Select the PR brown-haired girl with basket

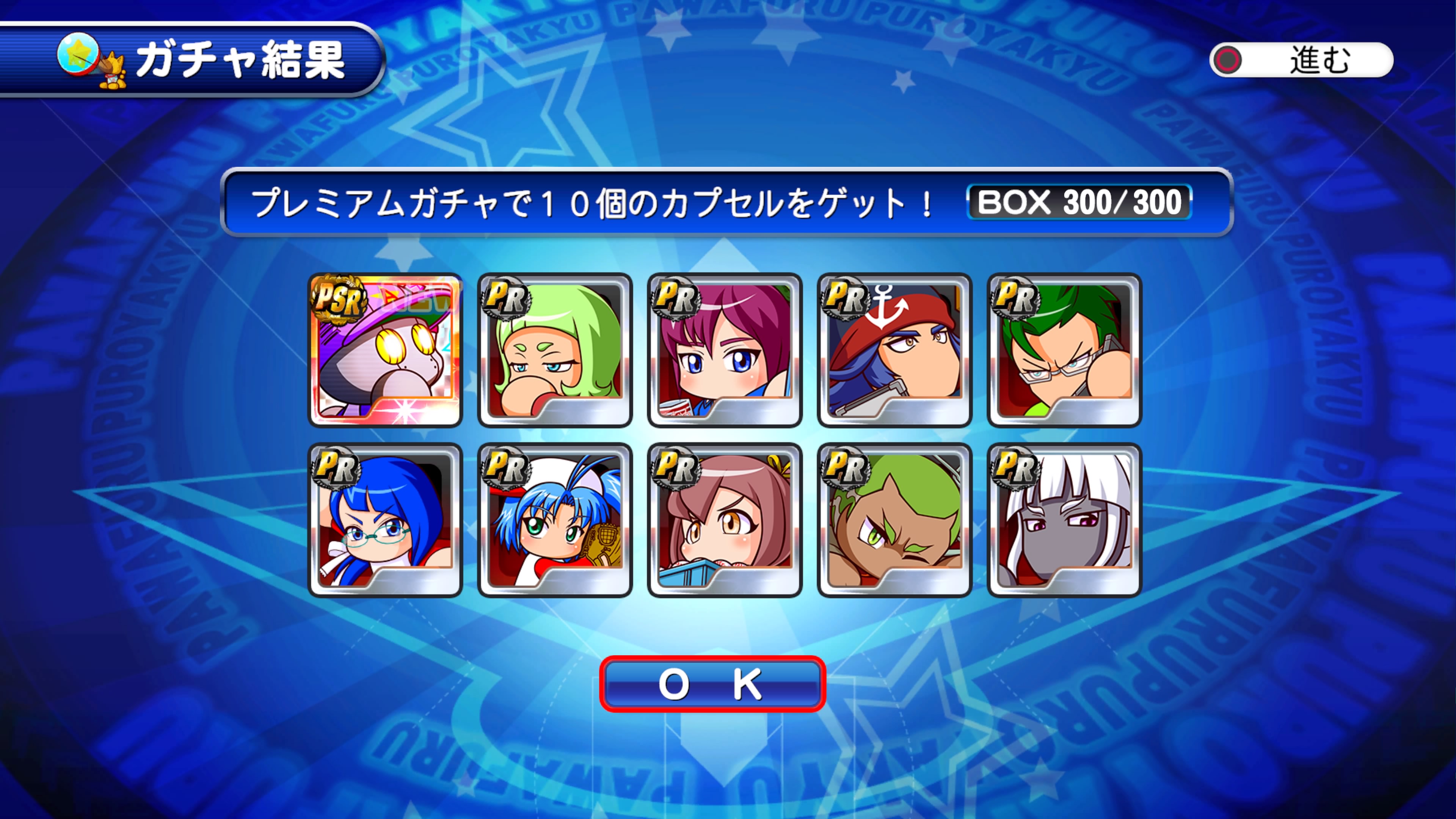pyautogui.click(x=725, y=520)
